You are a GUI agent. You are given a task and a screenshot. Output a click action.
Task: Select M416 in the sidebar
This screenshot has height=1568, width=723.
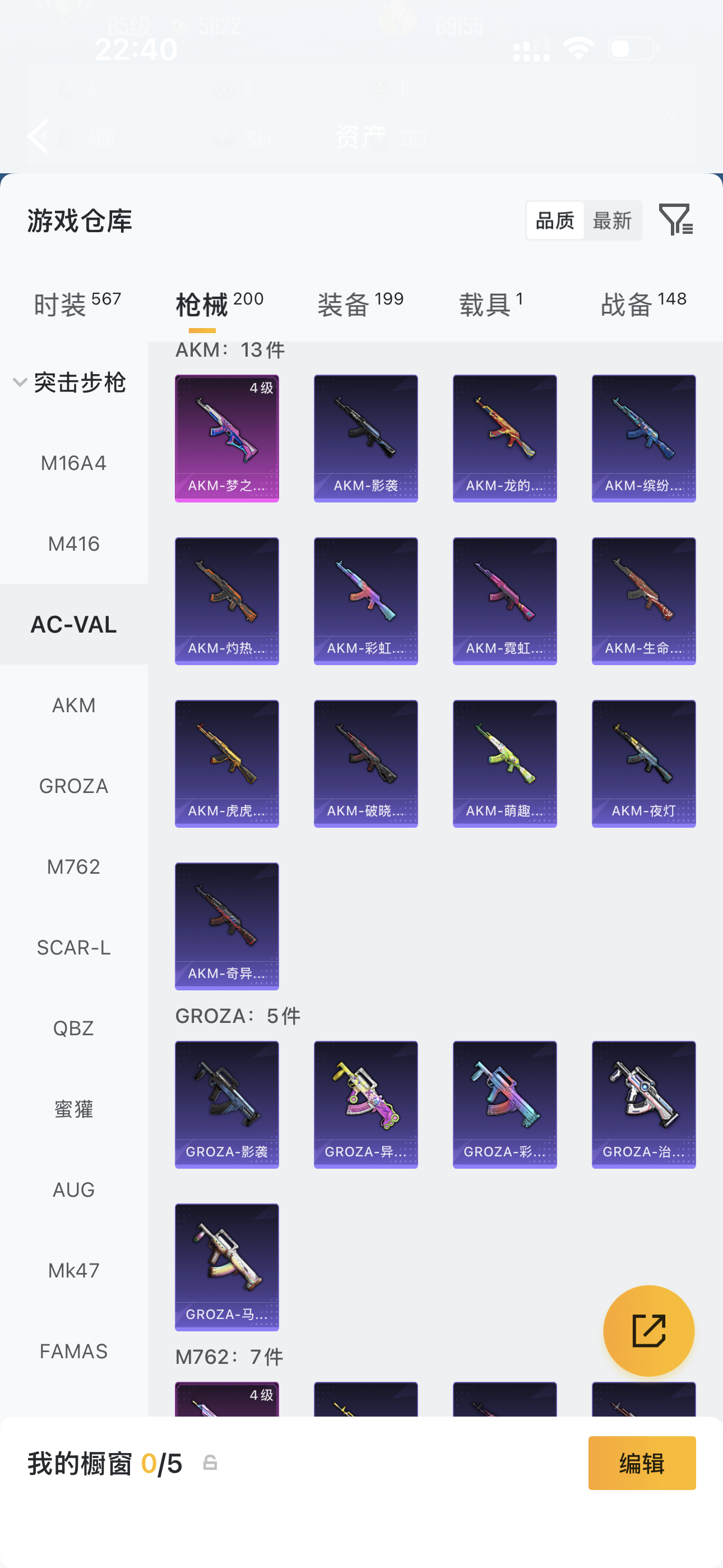point(73,543)
